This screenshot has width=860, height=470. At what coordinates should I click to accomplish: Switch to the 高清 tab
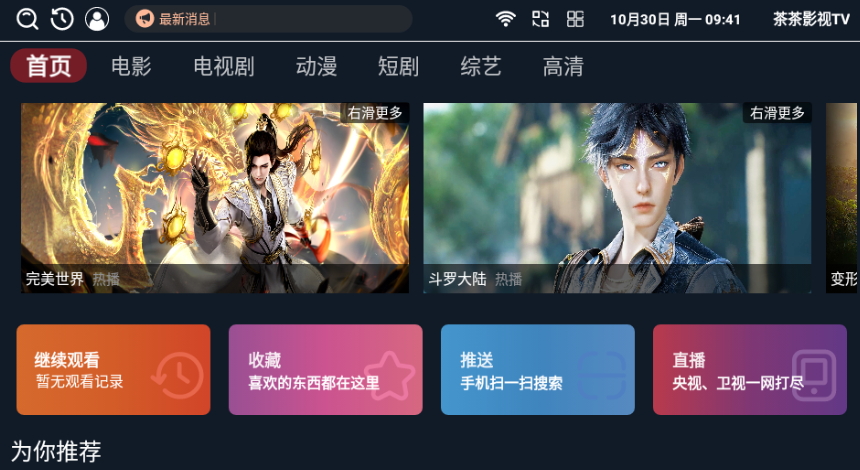point(563,67)
